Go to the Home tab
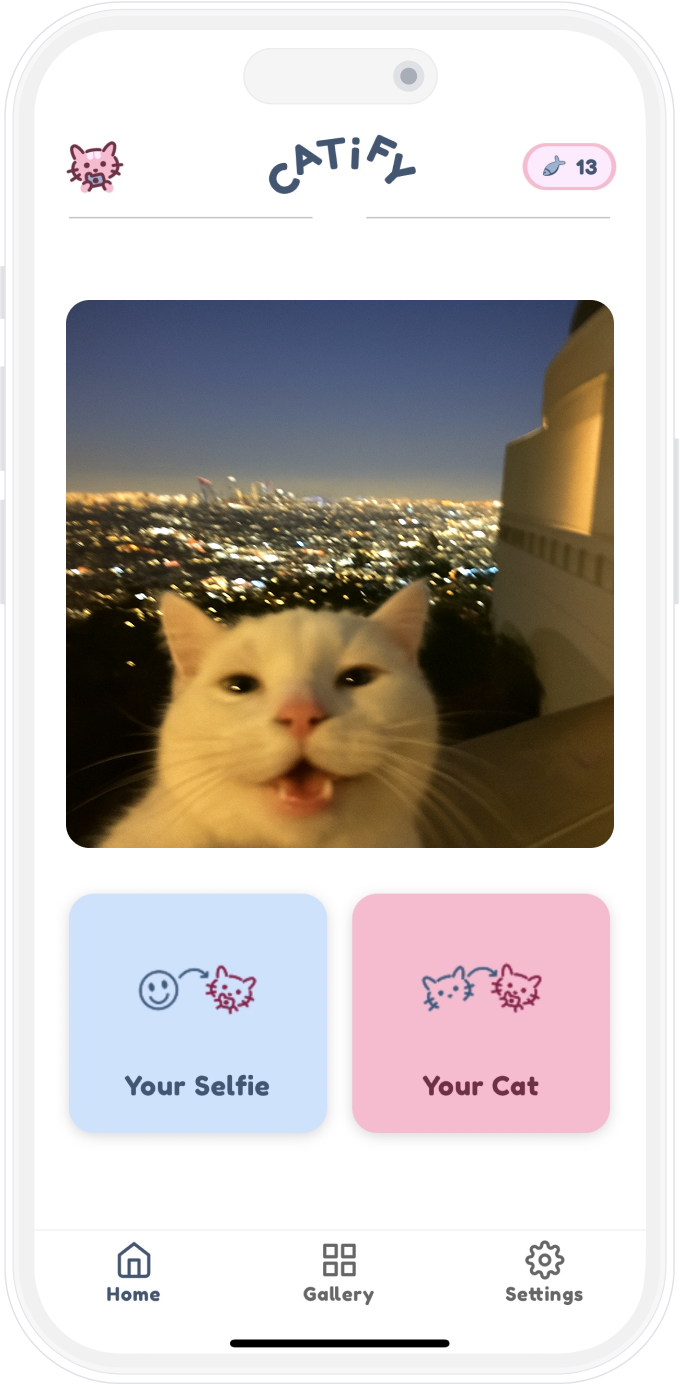The width and height of the screenshot is (680, 1384). coord(133,1272)
